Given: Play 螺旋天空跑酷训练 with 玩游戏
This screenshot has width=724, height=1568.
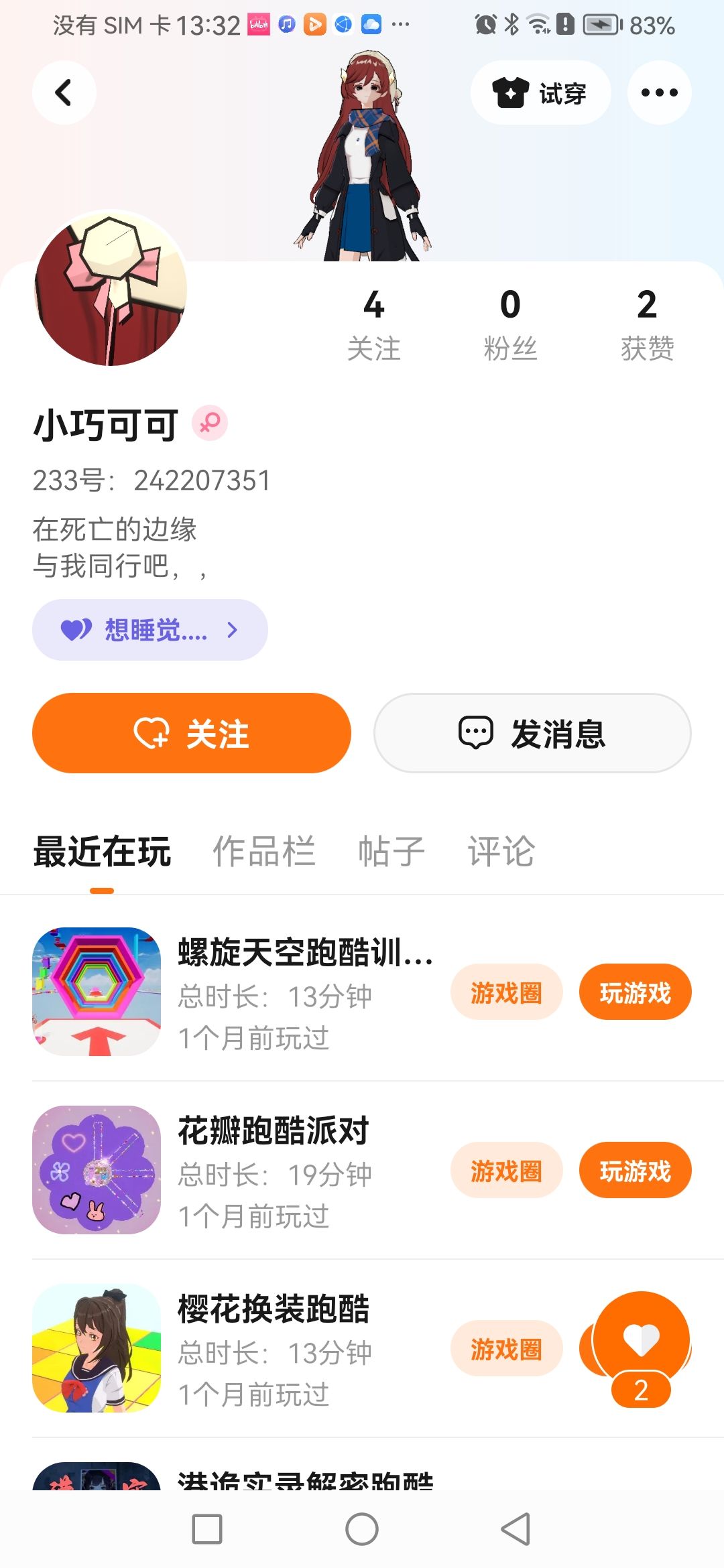Looking at the screenshot, I should pos(635,992).
